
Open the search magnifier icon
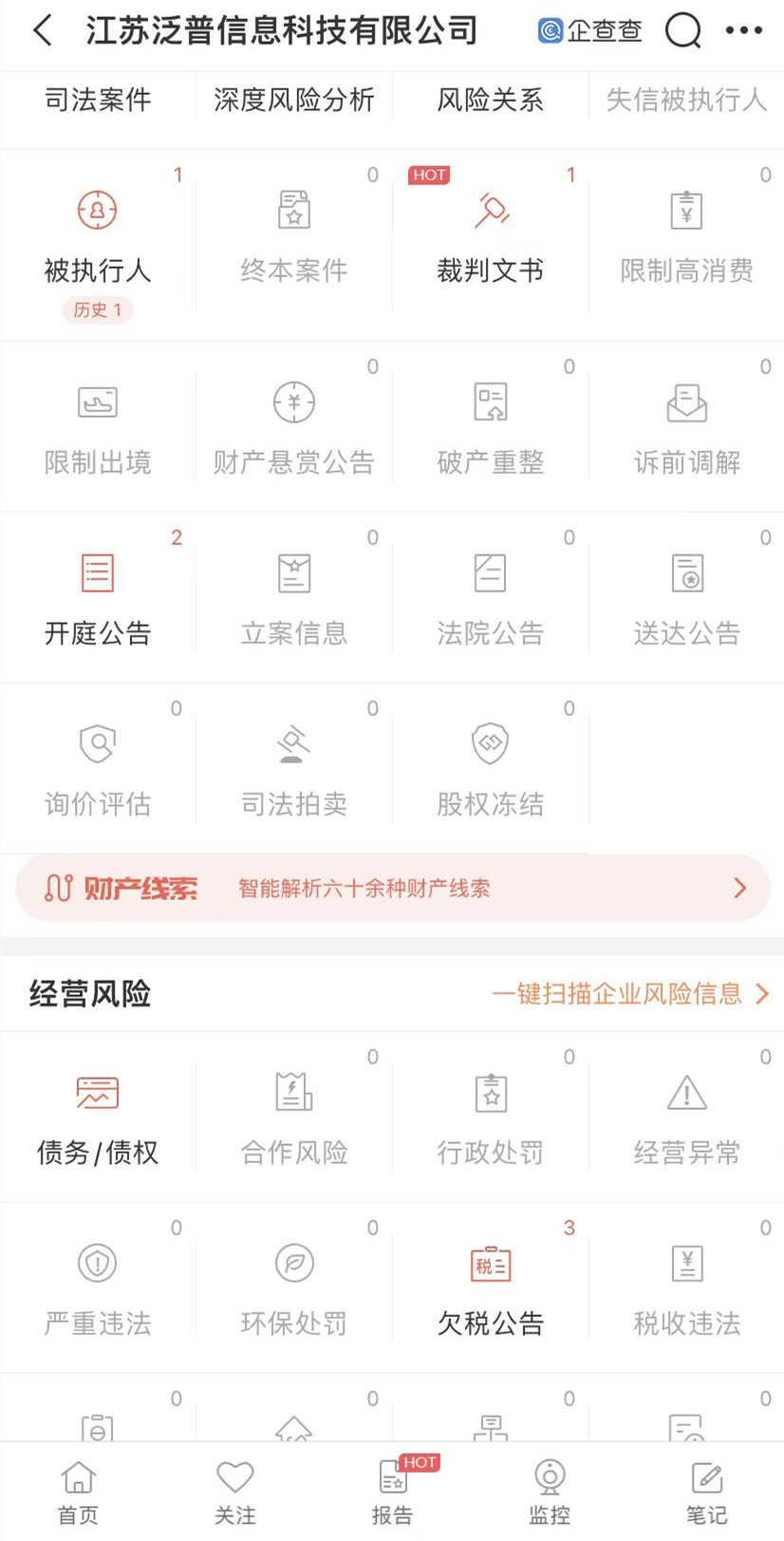[x=682, y=30]
